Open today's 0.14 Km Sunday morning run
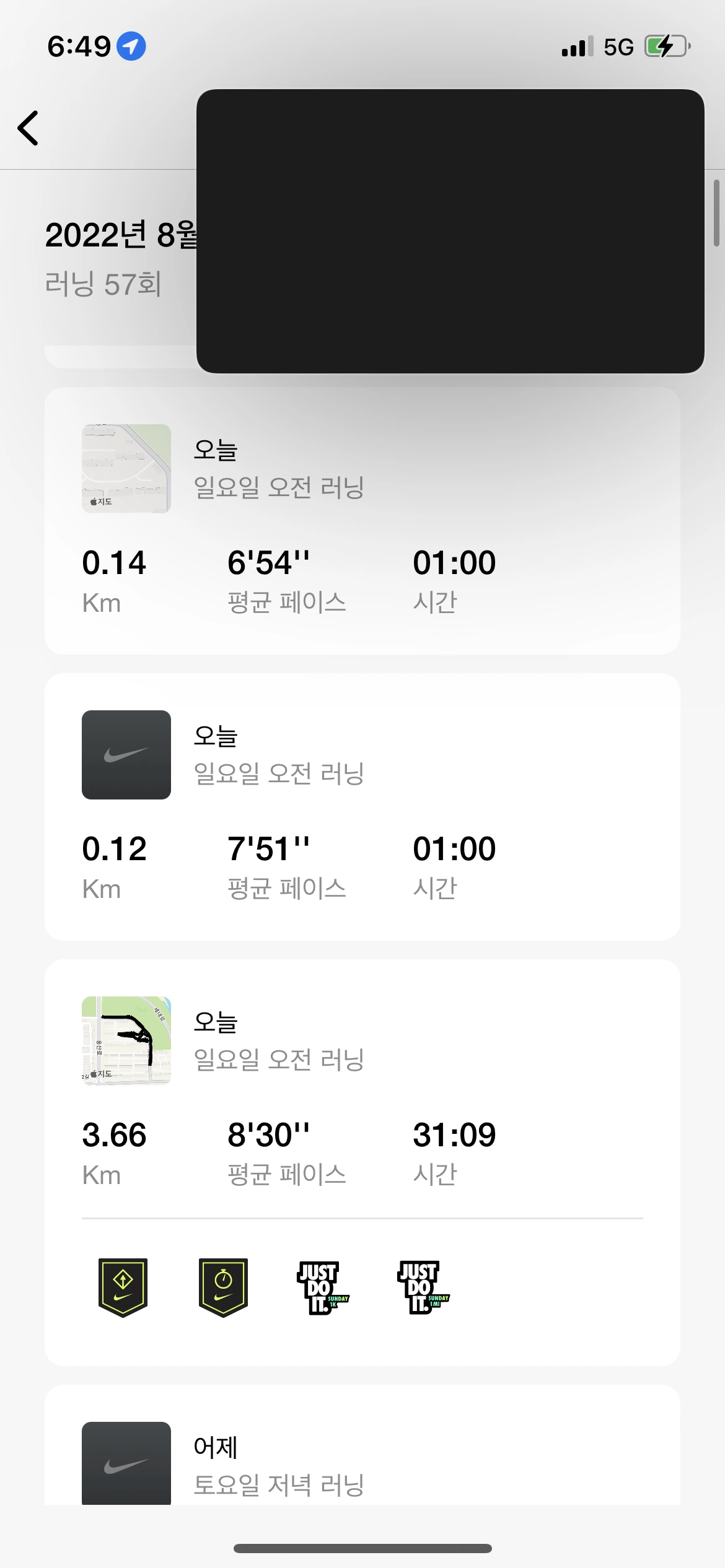 362,520
